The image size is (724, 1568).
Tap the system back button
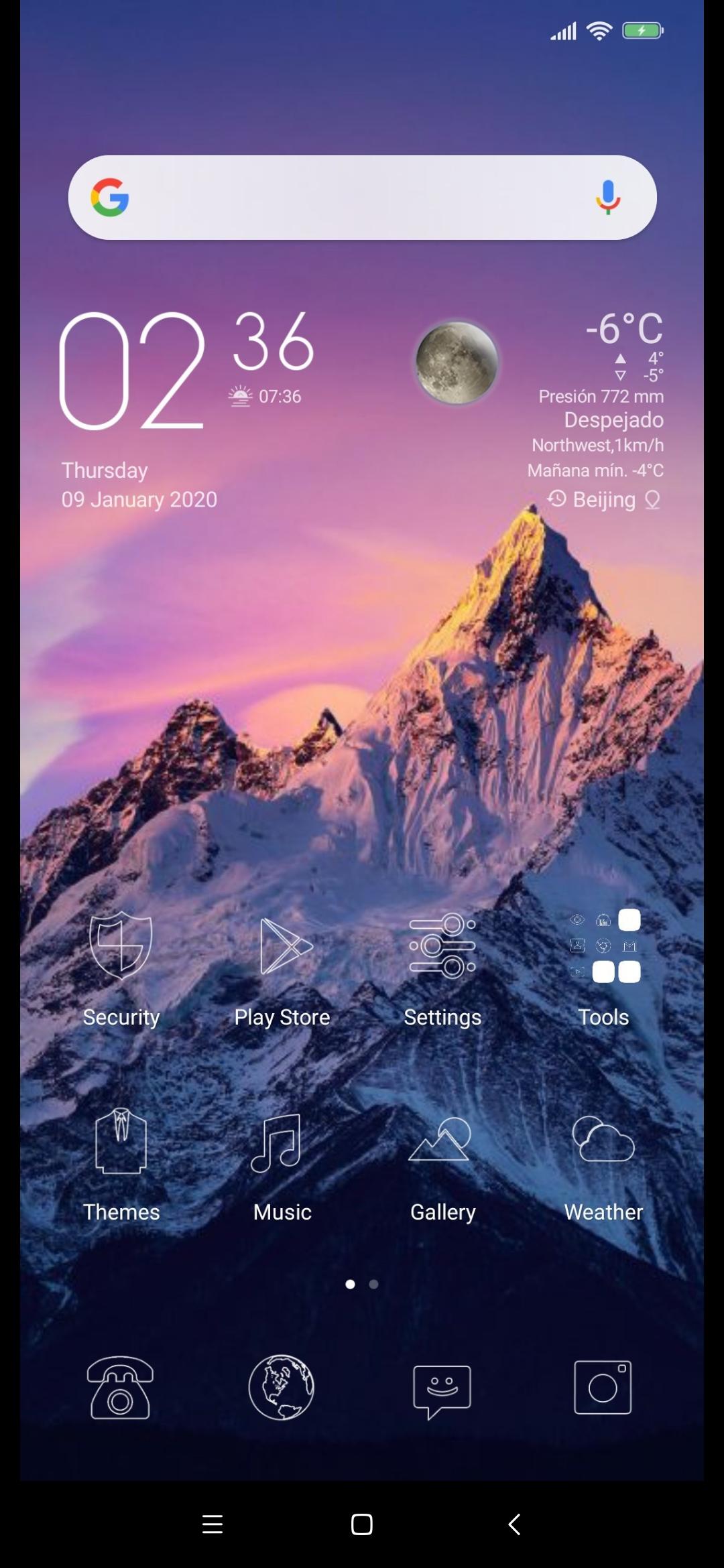[514, 1524]
